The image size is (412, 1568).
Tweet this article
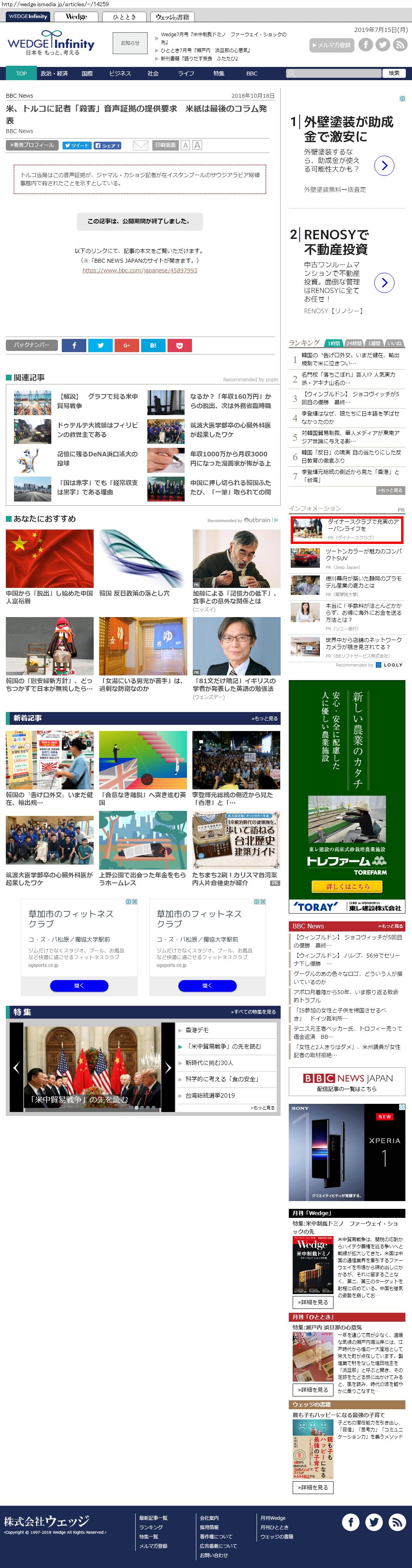[x=77, y=146]
